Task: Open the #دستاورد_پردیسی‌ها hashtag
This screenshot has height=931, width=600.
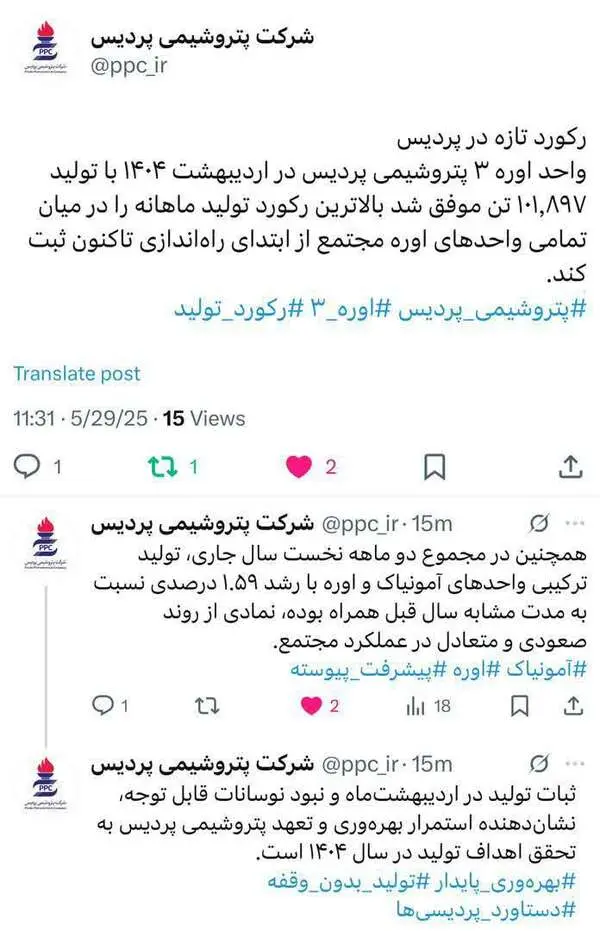Action: click(486, 910)
